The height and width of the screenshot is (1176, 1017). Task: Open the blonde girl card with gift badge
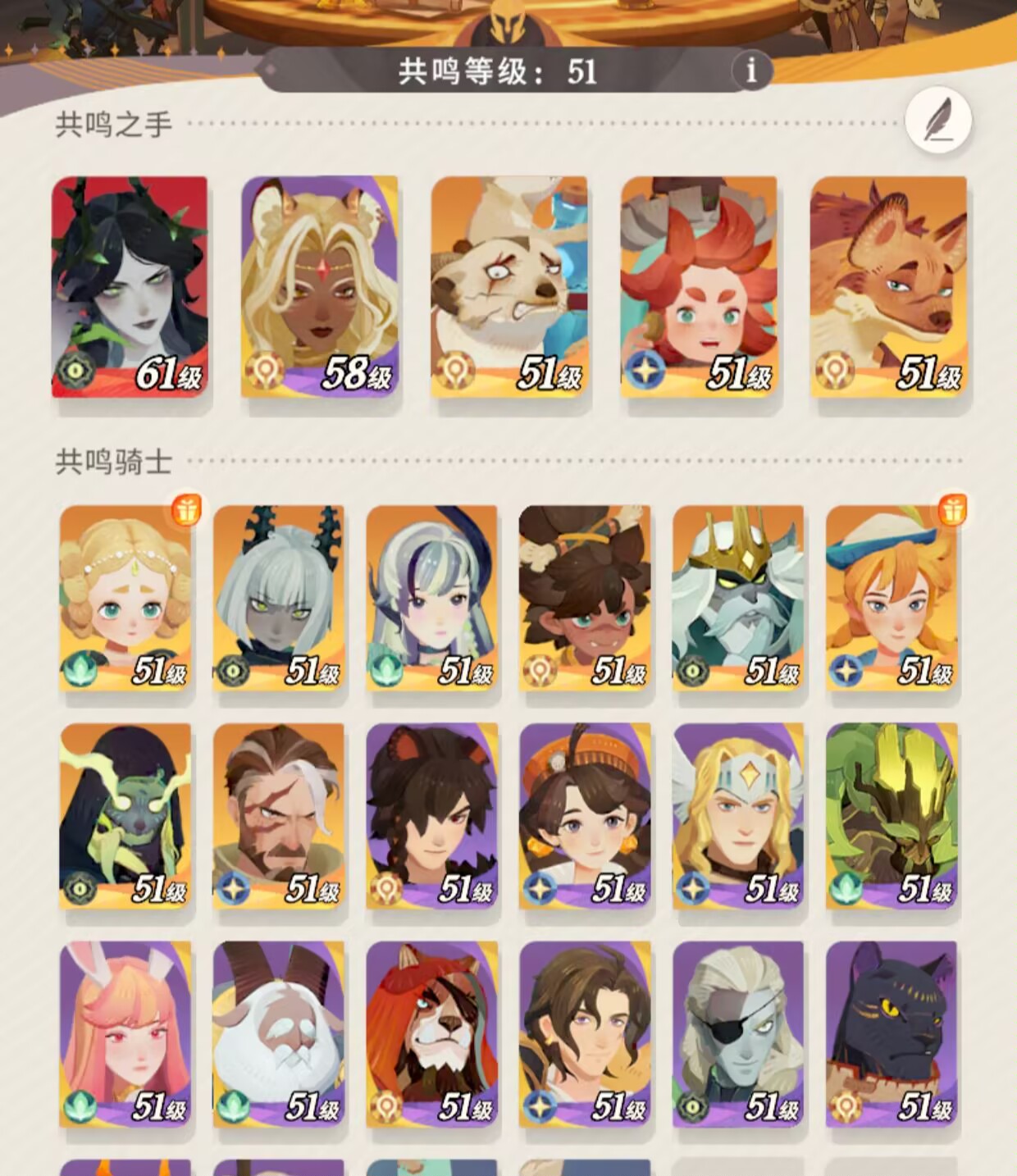[125, 598]
